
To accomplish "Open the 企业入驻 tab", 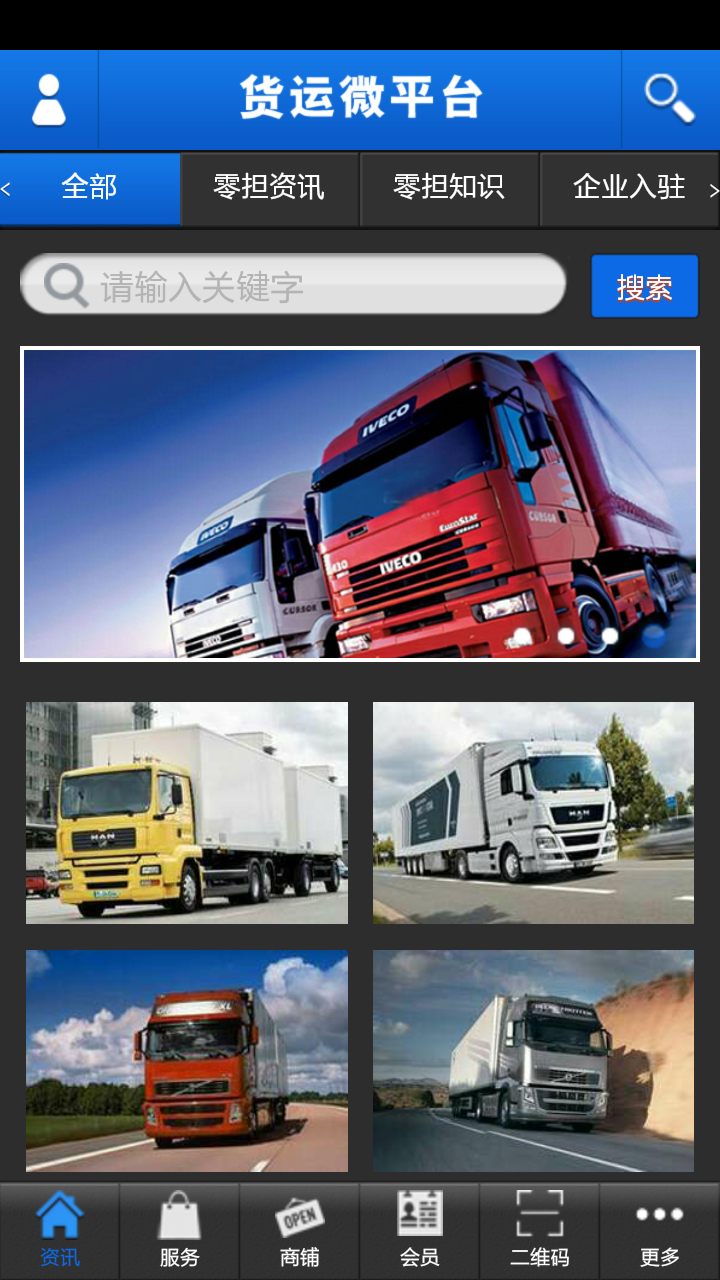I will click(628, 188).
